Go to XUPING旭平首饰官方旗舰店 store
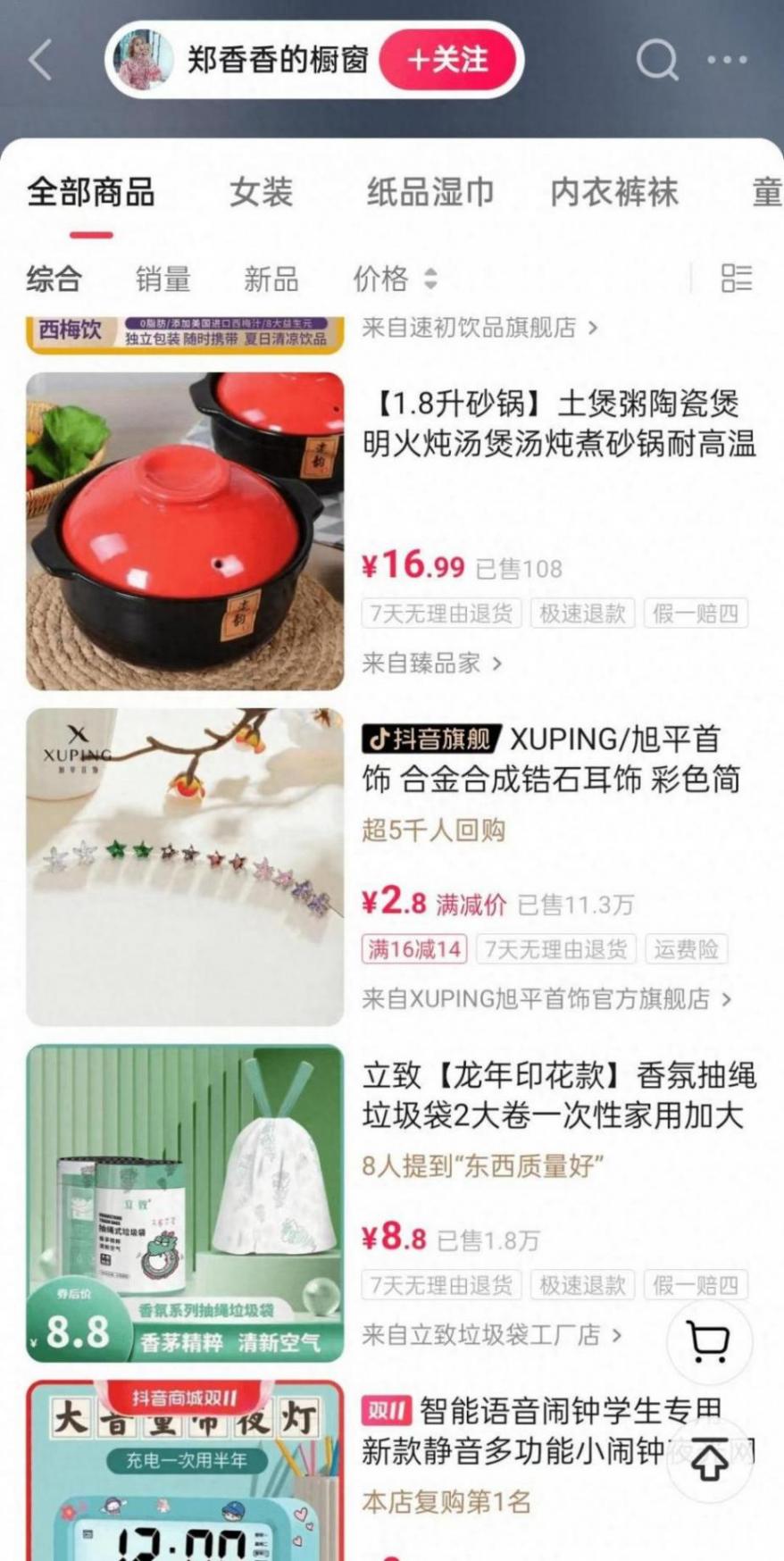This screenshot has height=1561, width=784. click(x=546, y=998)
